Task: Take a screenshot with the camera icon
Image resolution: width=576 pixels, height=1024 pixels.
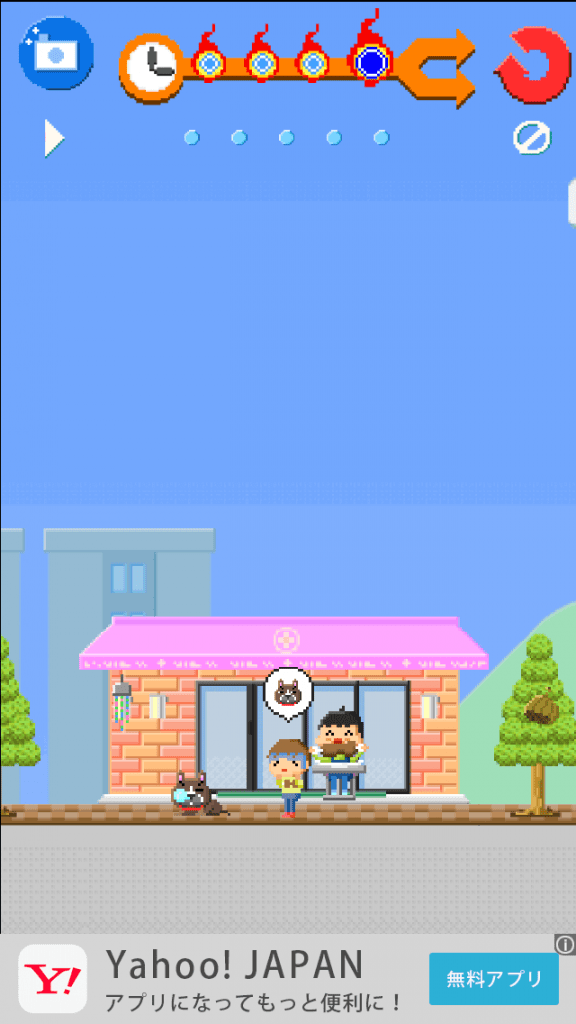Action: [56, 53]
